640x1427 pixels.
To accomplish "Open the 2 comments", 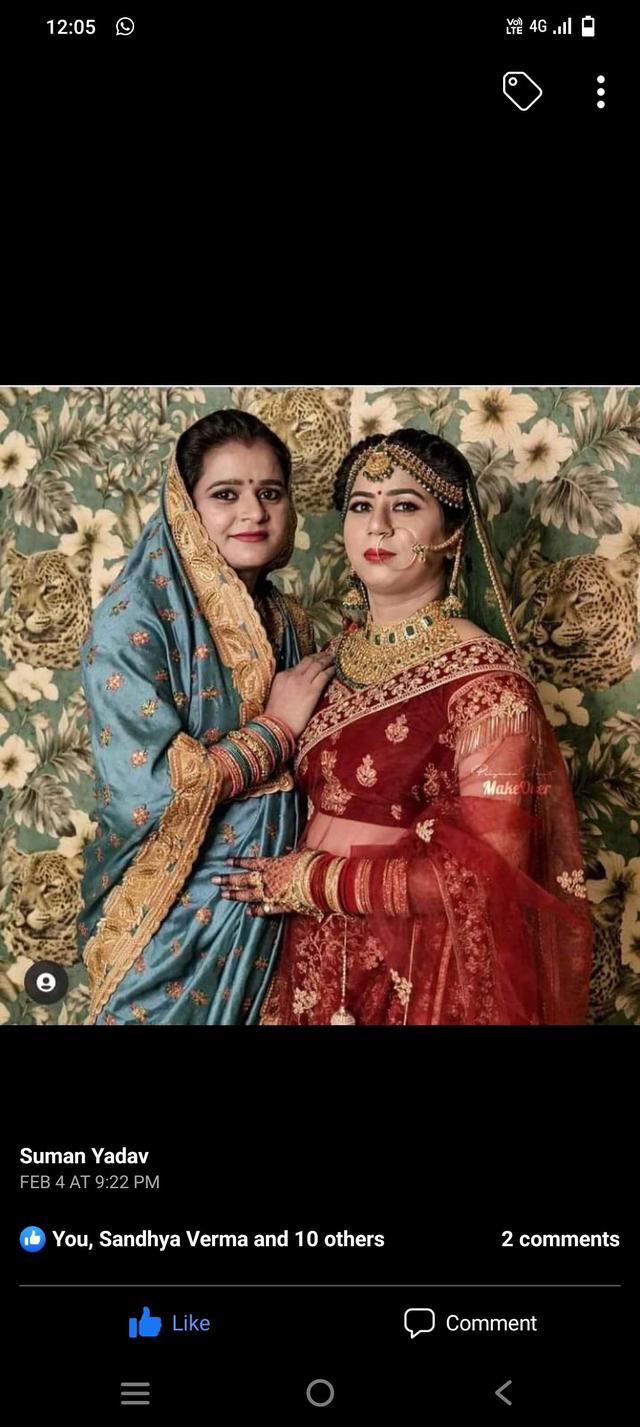I will (560, 1239).
